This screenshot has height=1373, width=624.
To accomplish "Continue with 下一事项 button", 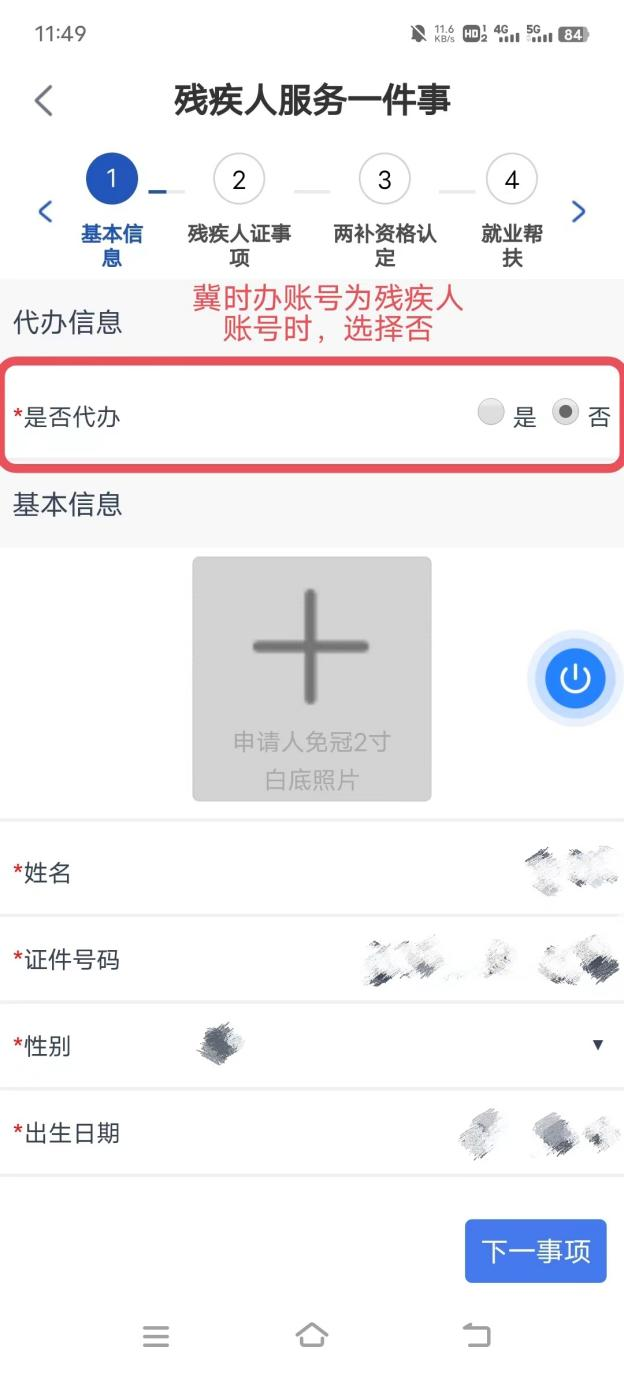I will 536,1251.
